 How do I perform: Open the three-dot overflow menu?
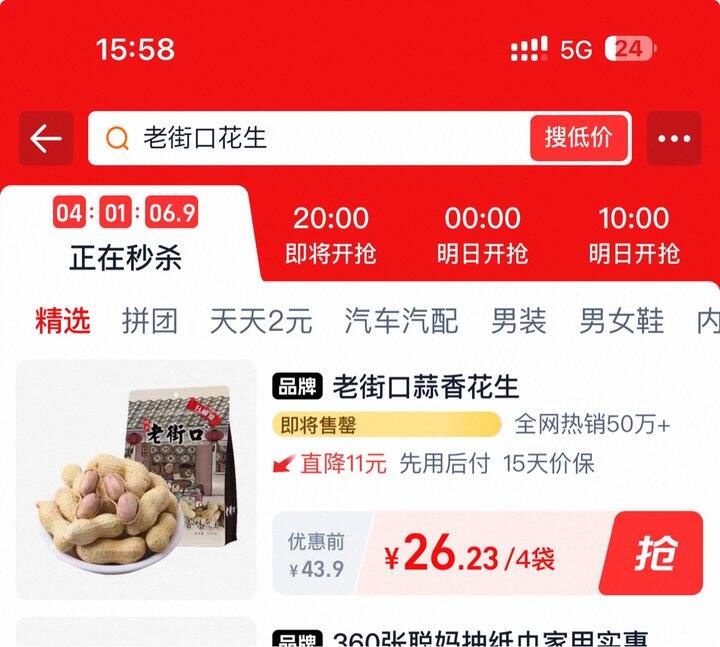pyautogui.click(x=674, y=139)
